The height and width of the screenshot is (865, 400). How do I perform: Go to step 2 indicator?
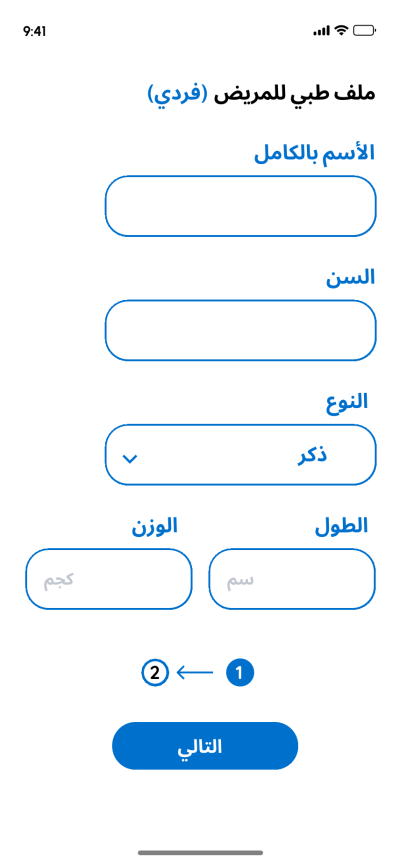(x=155, y=672)
